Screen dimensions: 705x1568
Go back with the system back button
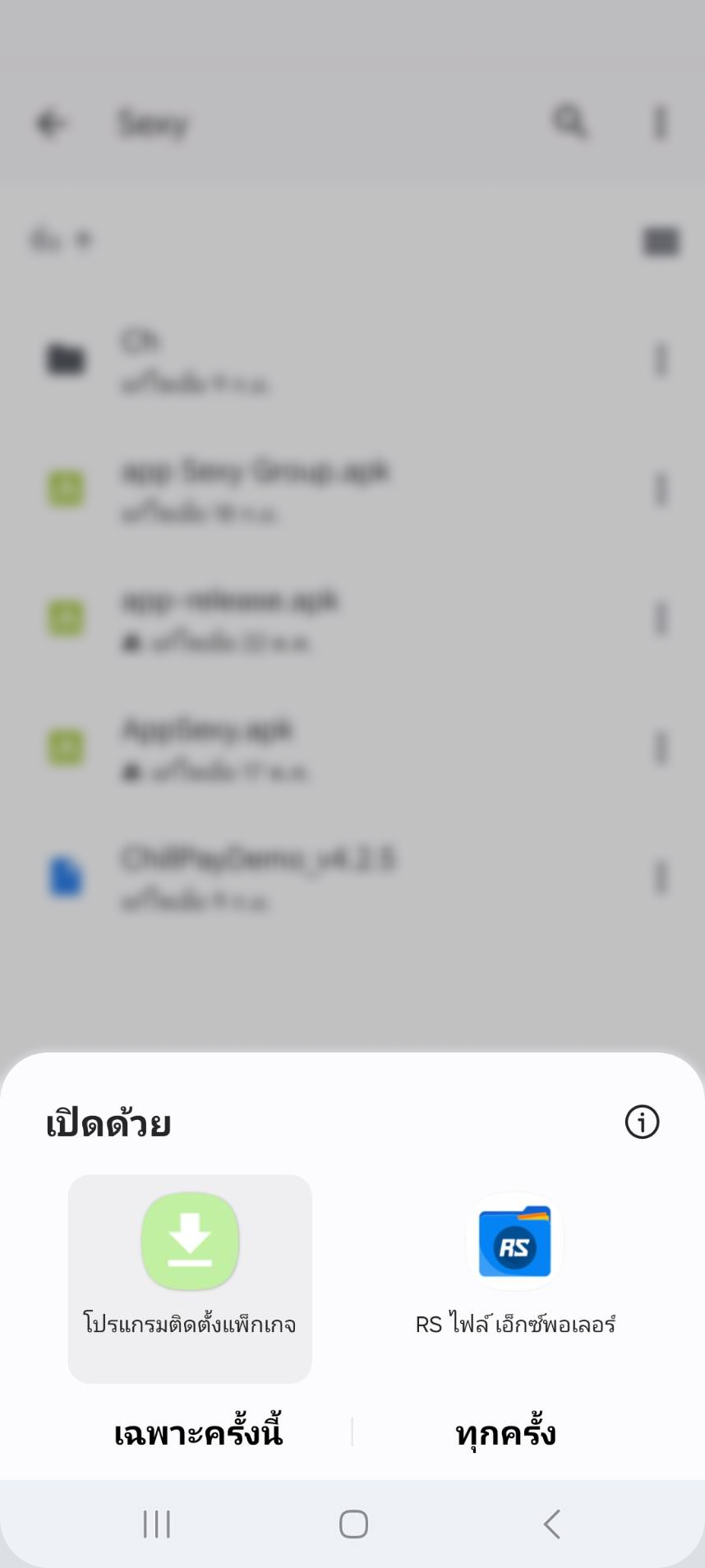coord(552,1524)
